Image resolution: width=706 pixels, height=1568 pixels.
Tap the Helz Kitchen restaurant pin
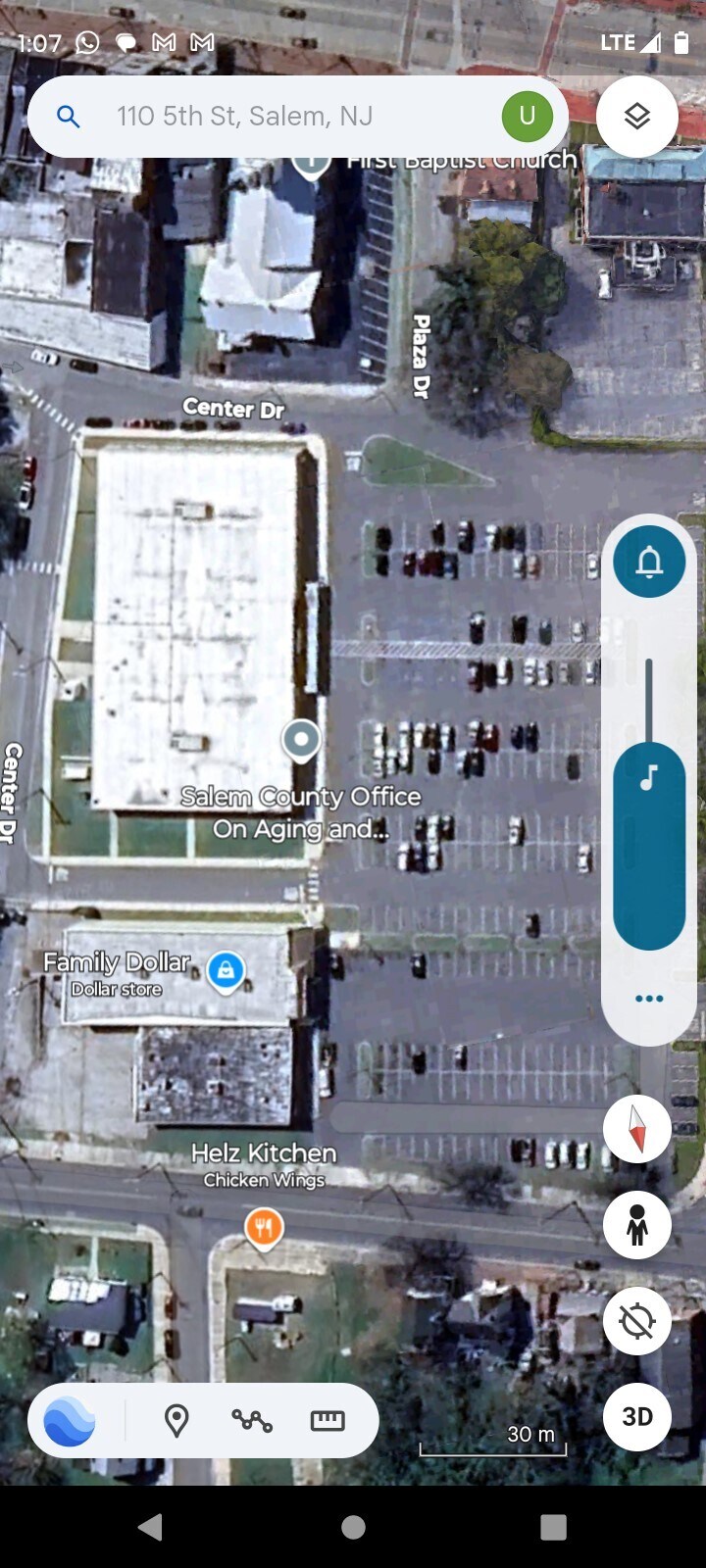click(263, 1226)
